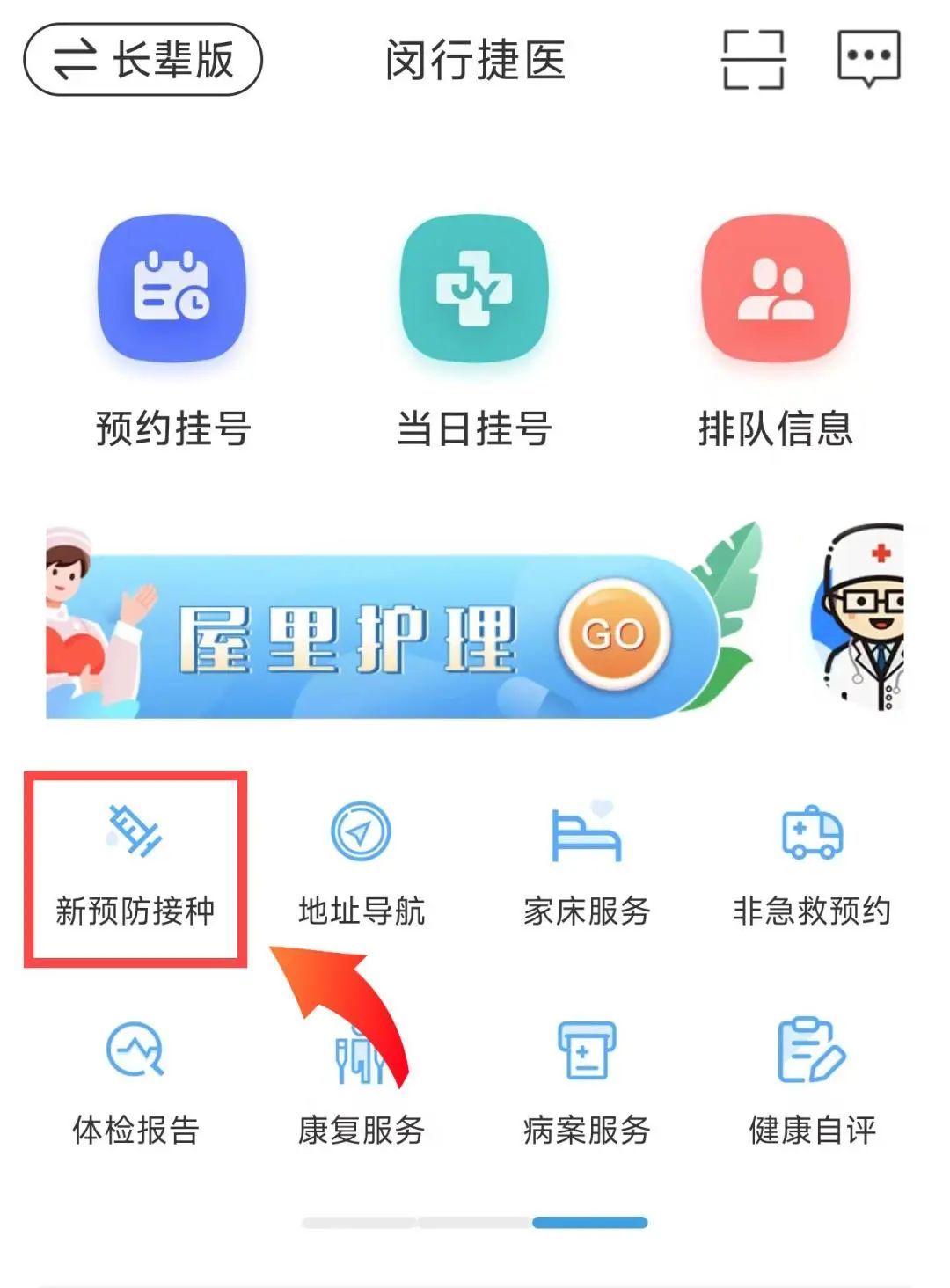Open 预约挂号 appointment registration

[x=172, y=330]
